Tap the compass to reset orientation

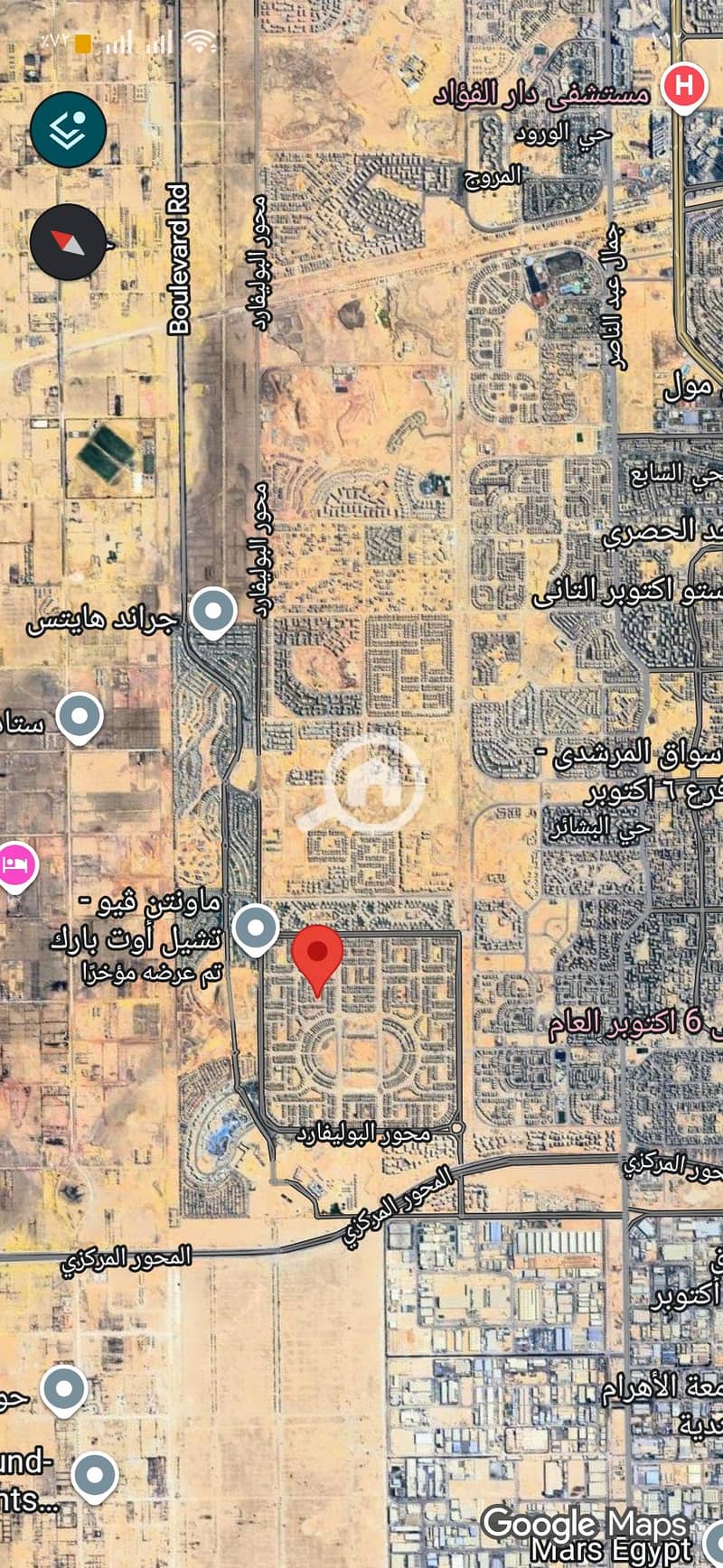(x=68, y=242)
